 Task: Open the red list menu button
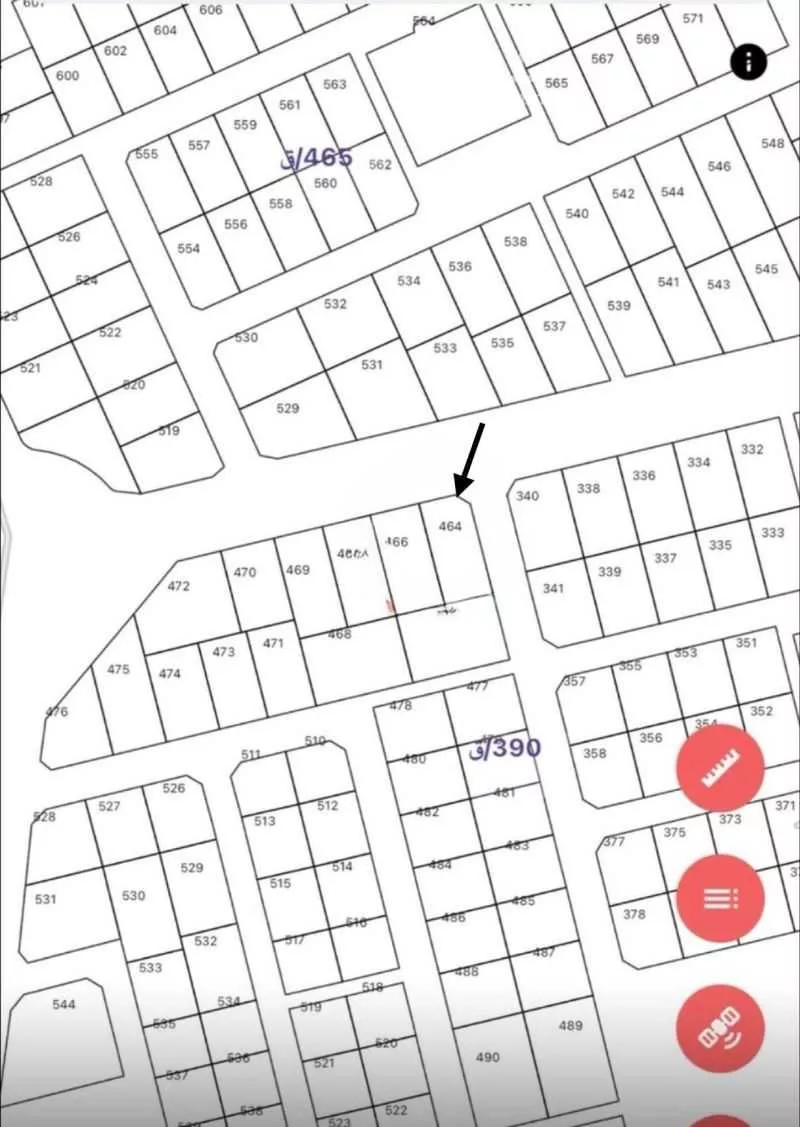[x=720, y=898]
